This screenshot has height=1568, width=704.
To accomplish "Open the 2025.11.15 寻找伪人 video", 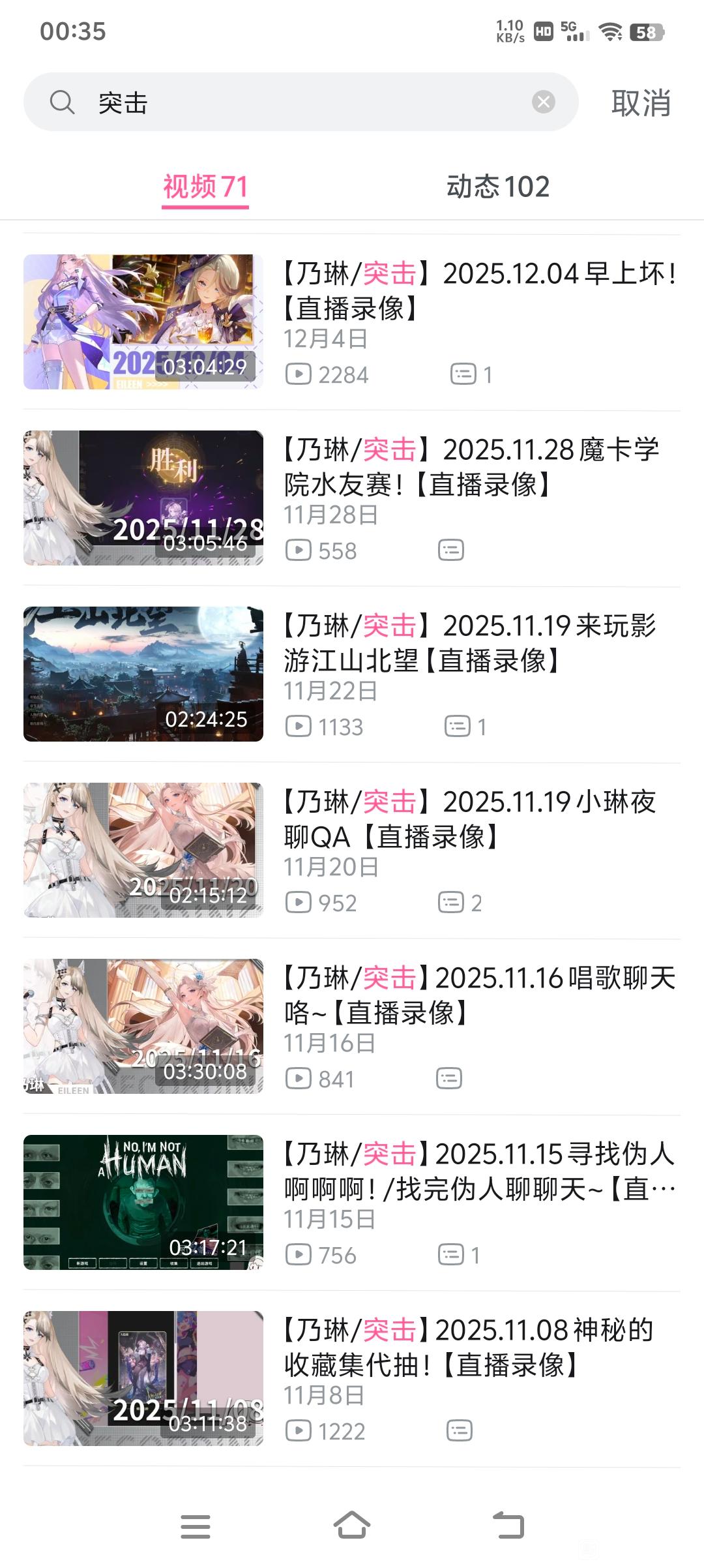I will [479, 1171].
